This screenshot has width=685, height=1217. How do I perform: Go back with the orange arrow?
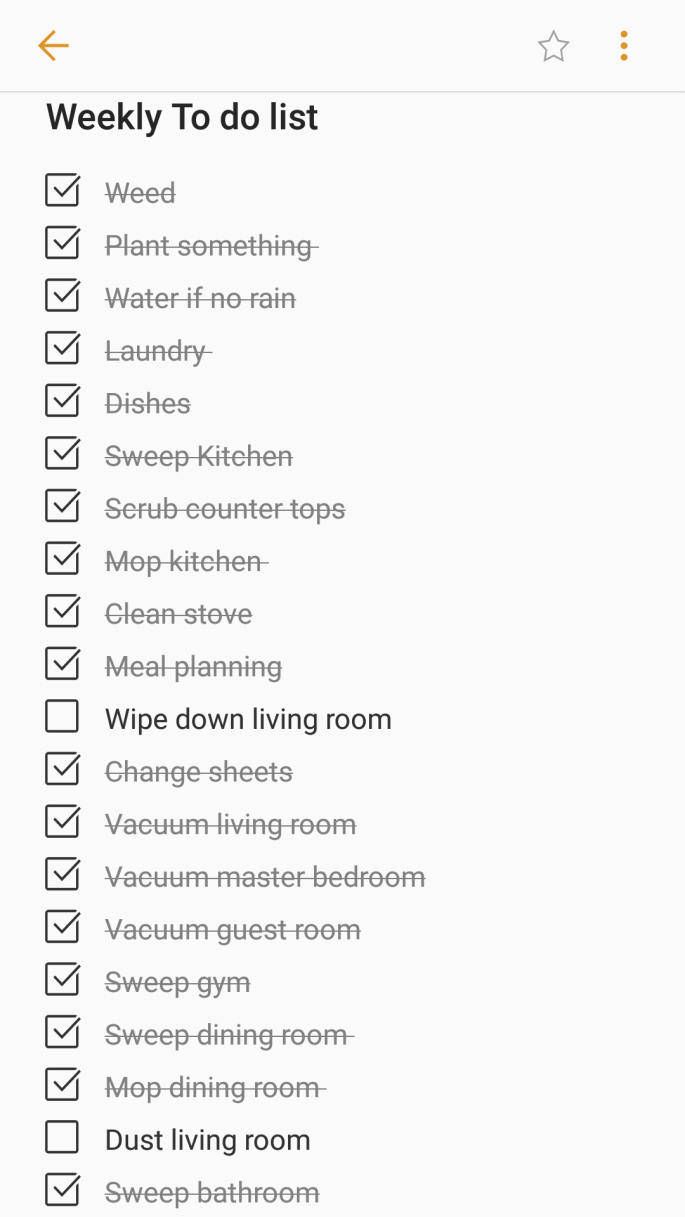pyautogui.click(x=53, y=46)
